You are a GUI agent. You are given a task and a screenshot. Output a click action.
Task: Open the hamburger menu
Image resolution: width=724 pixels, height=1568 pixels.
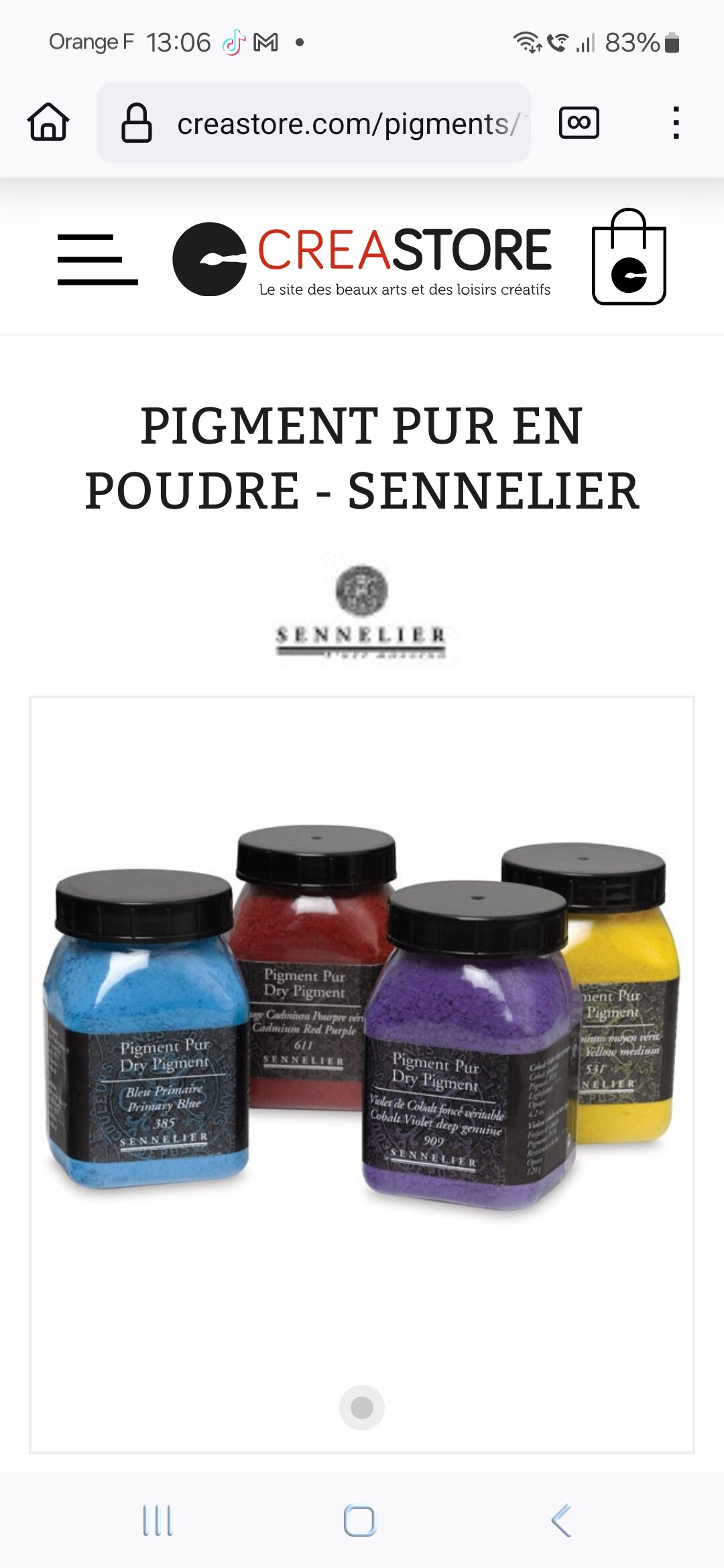(97, 259)
